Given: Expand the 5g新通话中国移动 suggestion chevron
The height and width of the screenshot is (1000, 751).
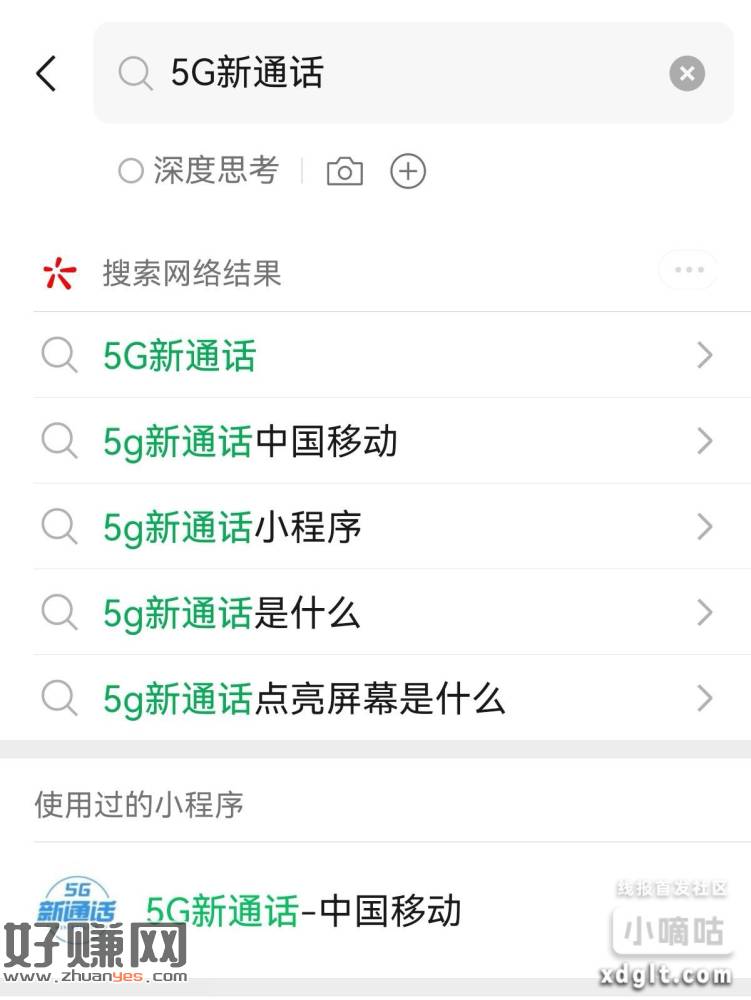Looking at the screenshot, I should (703, 441).
